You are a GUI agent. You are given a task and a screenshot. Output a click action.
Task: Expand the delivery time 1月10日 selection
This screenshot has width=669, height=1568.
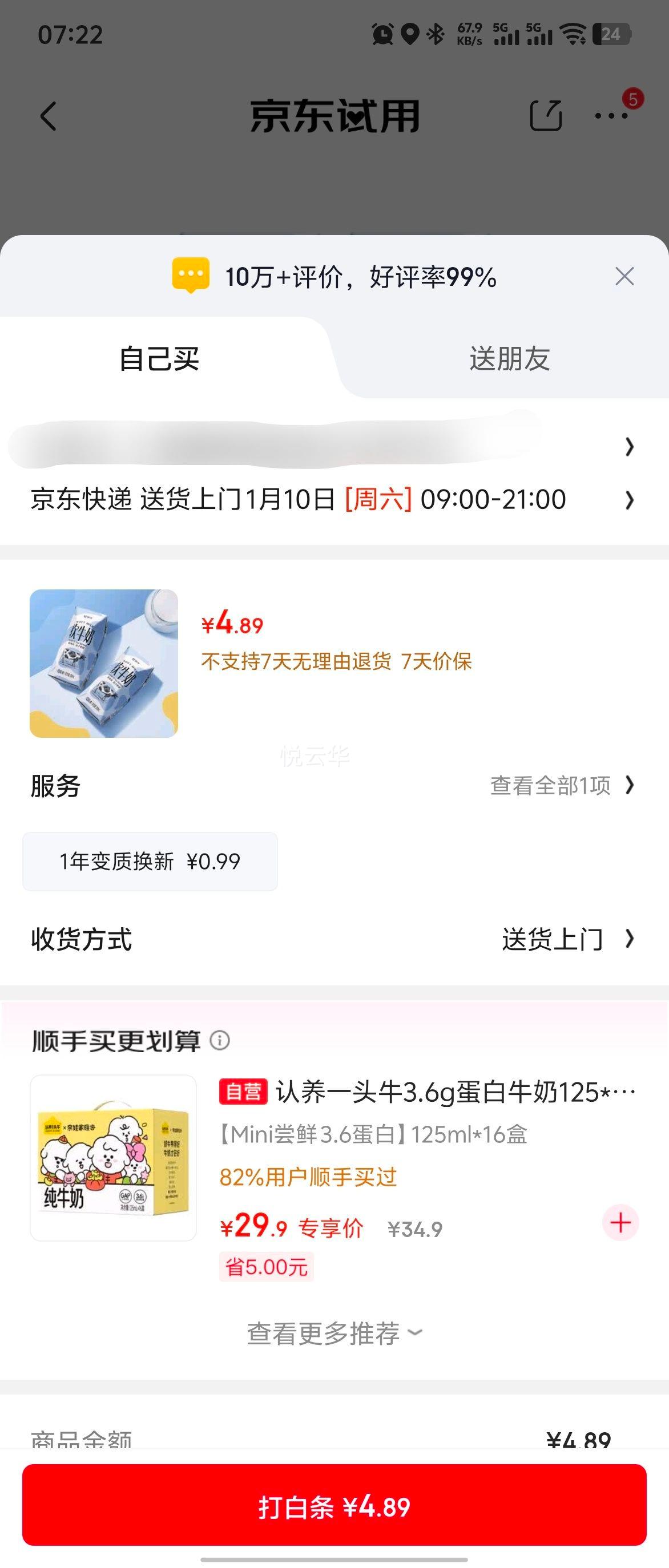click(x=333, y=499)
